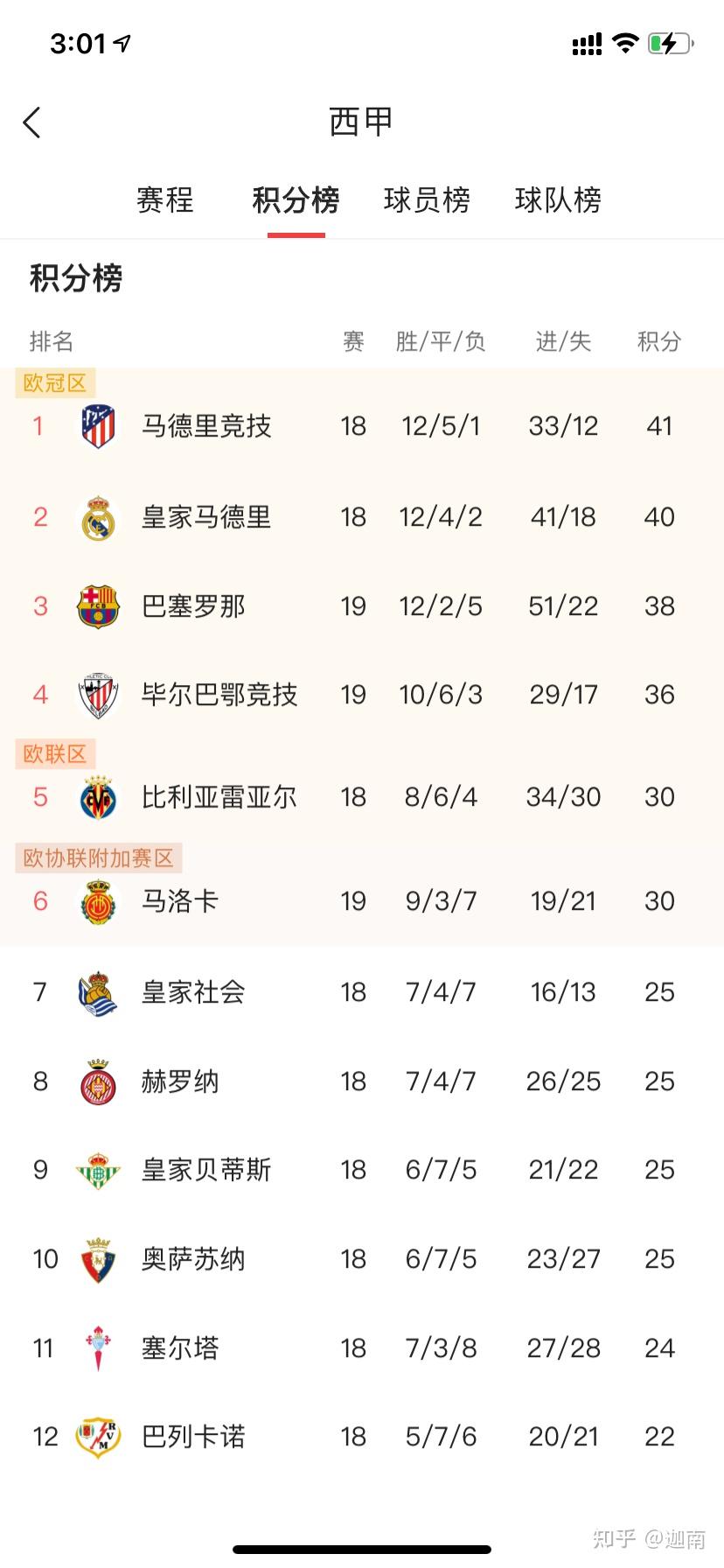Open Barcelona via its club badge
724x1568 pixels.
point(98,606)
